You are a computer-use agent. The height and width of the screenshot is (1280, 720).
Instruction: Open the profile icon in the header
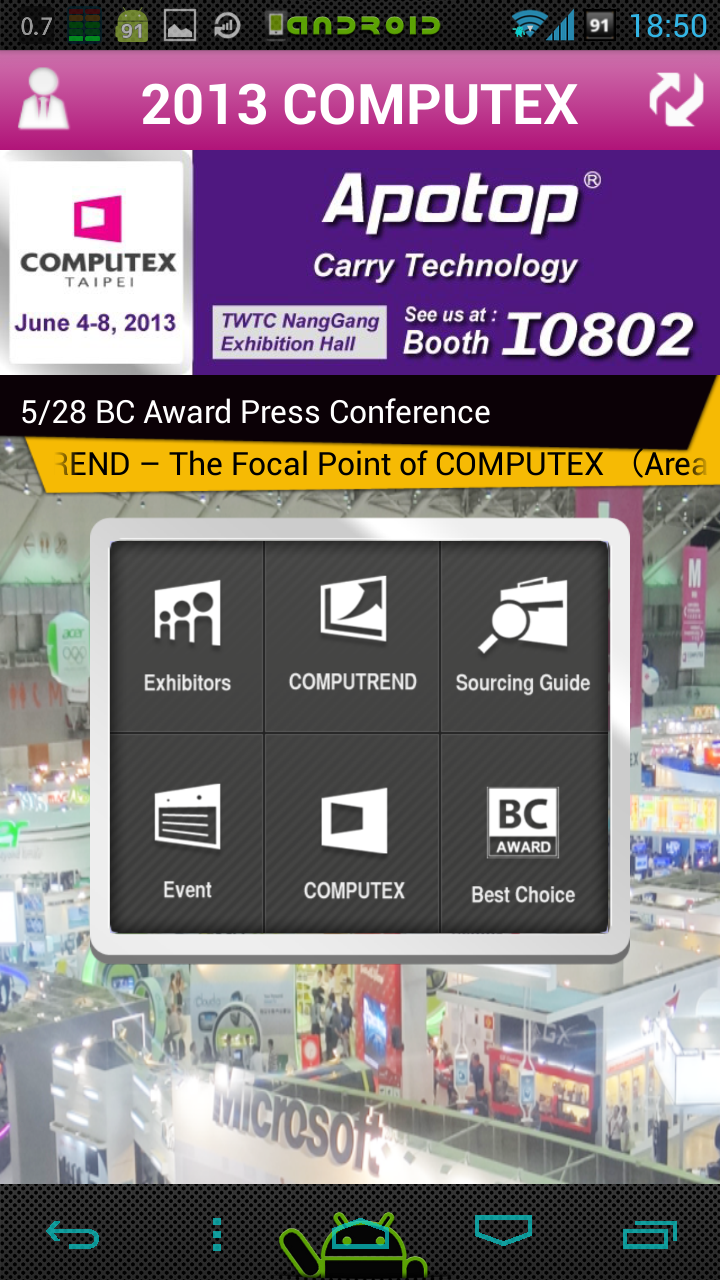point(43,101)
